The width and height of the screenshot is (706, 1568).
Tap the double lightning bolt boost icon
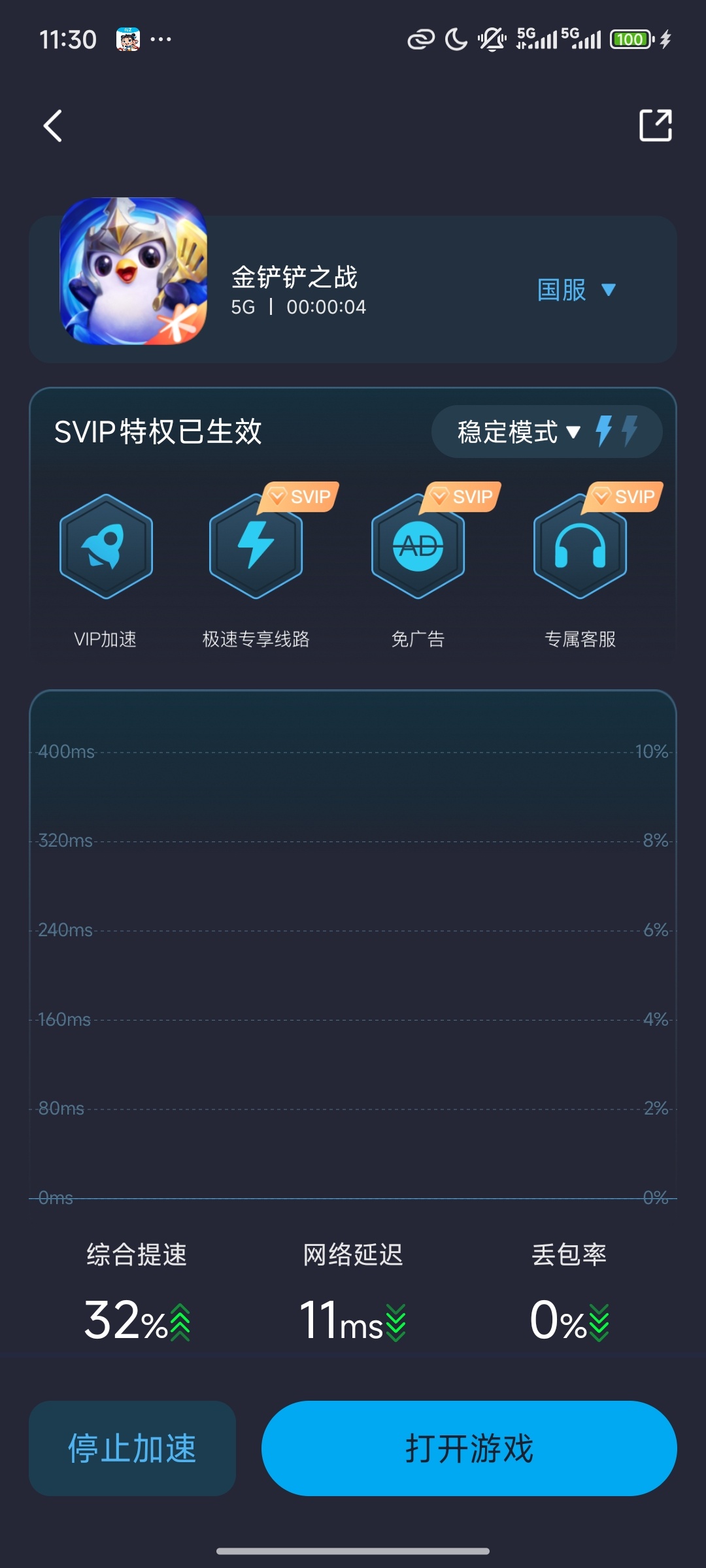coord(617,430)
